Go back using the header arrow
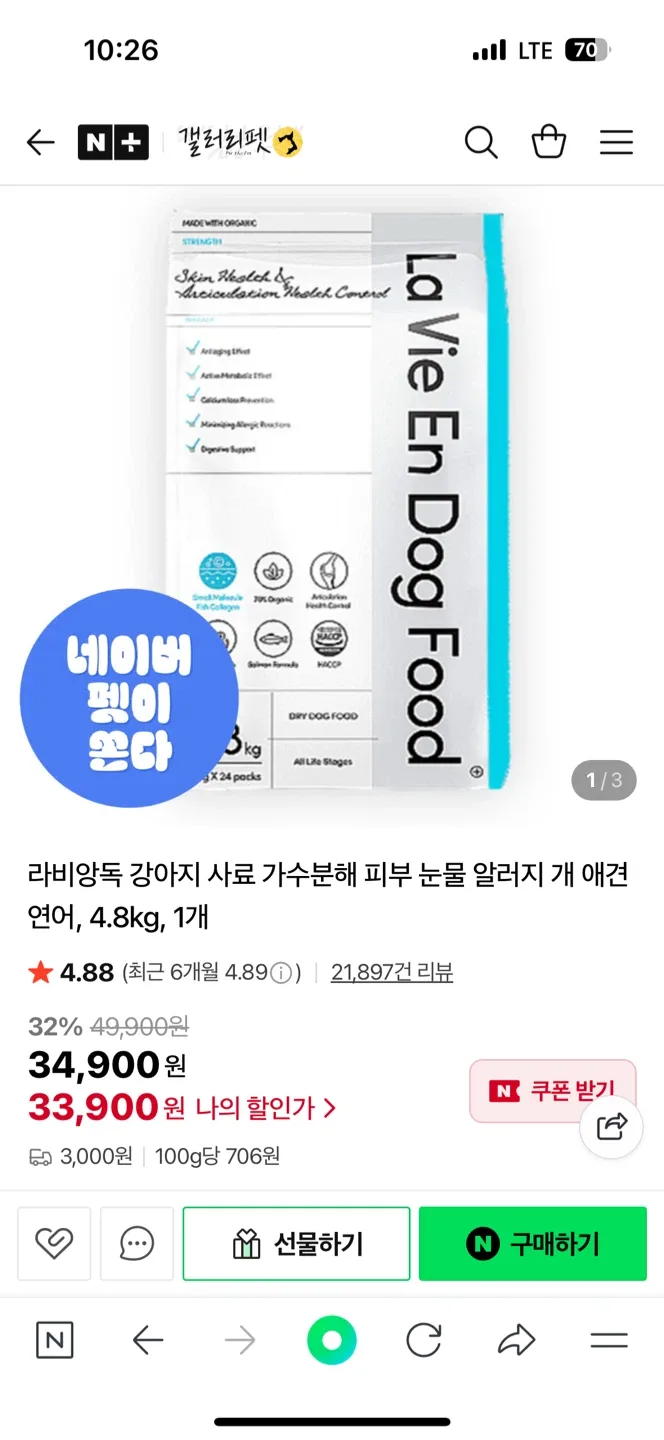664x1440 pixels. 40,143
